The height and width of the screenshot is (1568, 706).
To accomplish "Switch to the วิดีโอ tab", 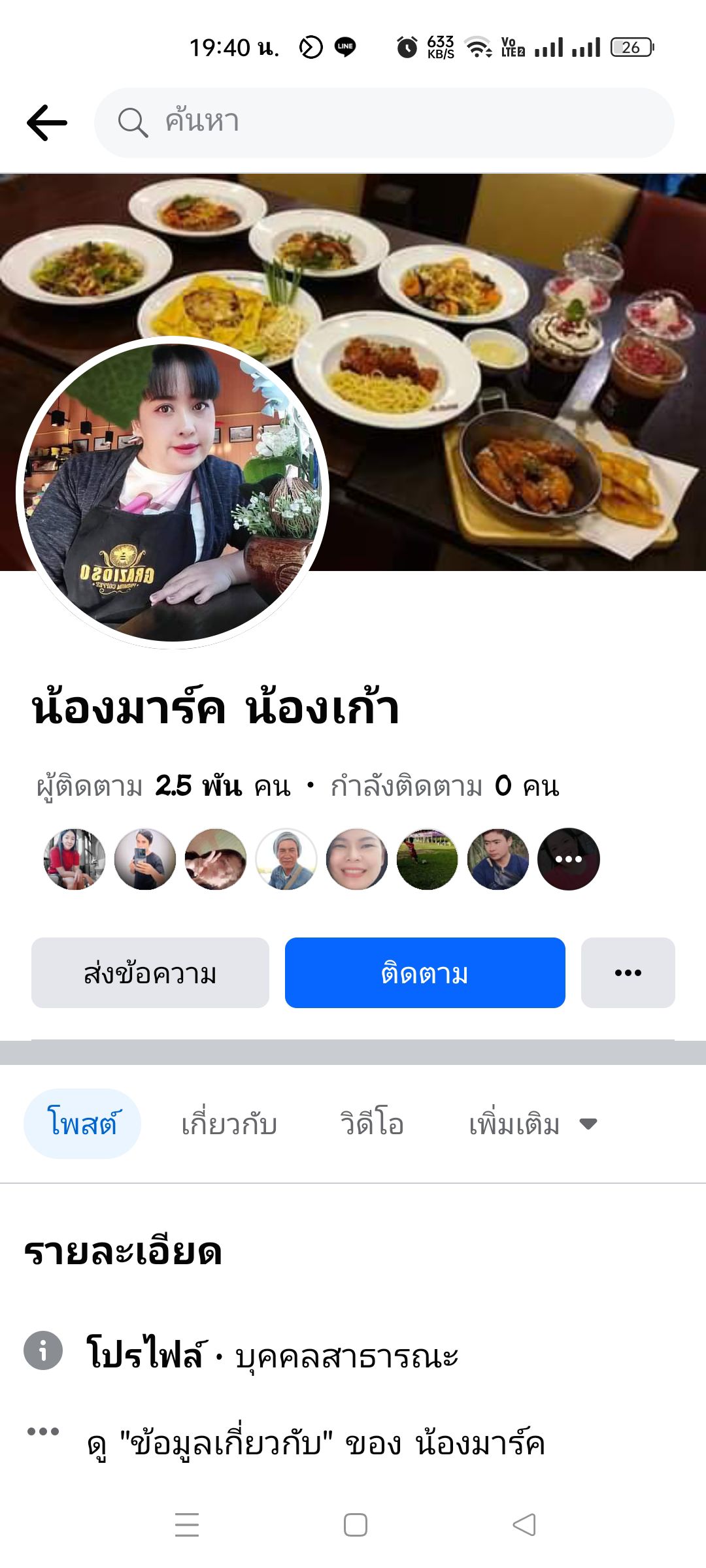I will coord(371,1124).
